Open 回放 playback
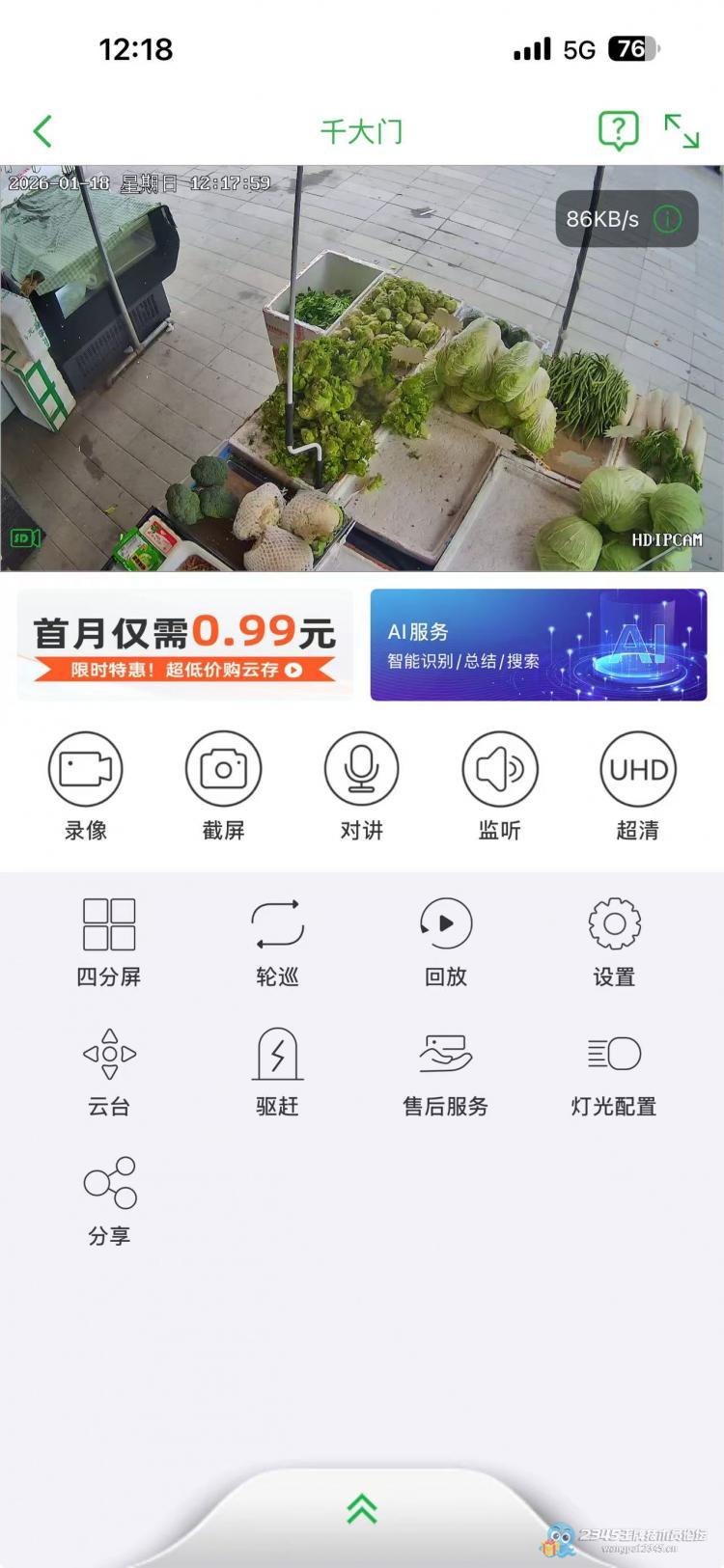The image size is (724, 1568). tap(446, 924)
